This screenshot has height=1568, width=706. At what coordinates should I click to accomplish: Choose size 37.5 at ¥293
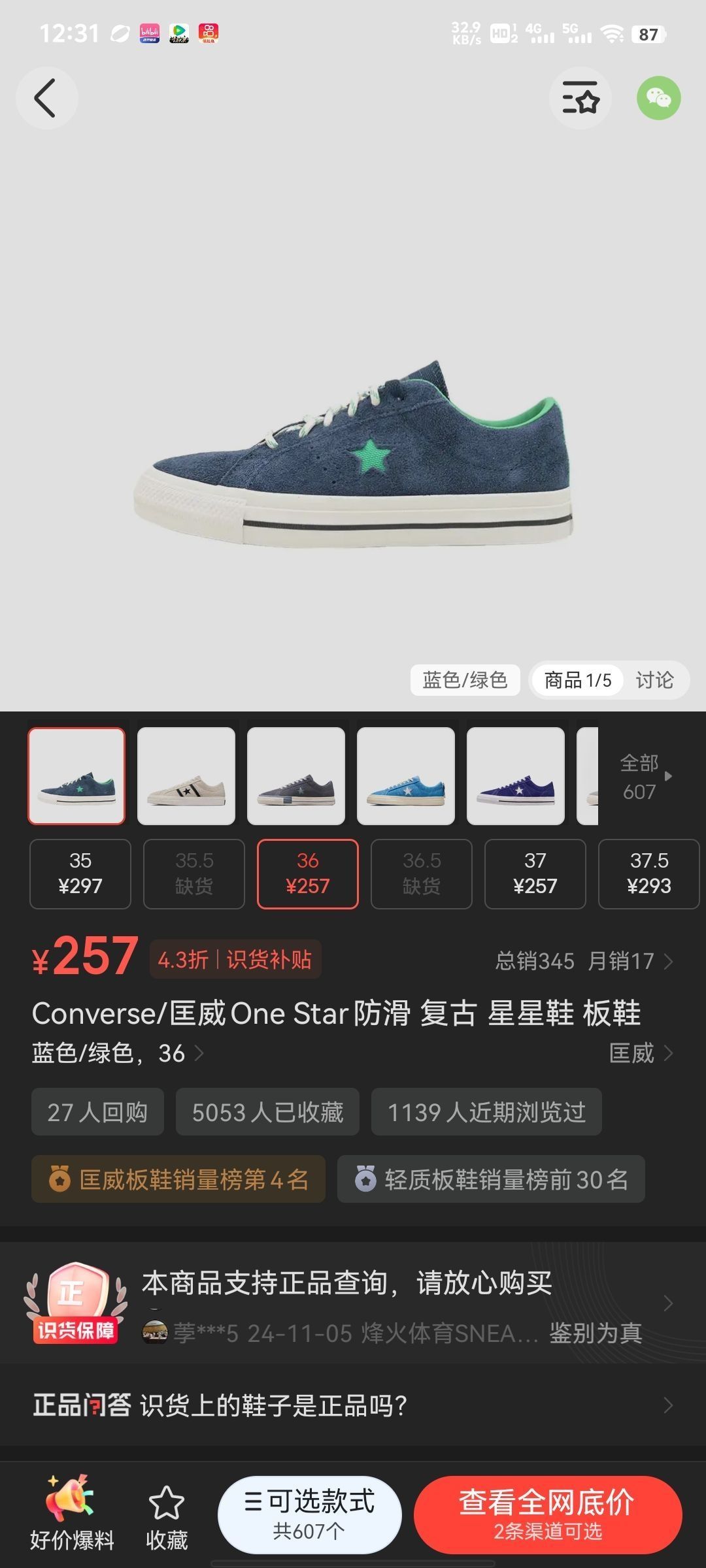coord(648,874)
